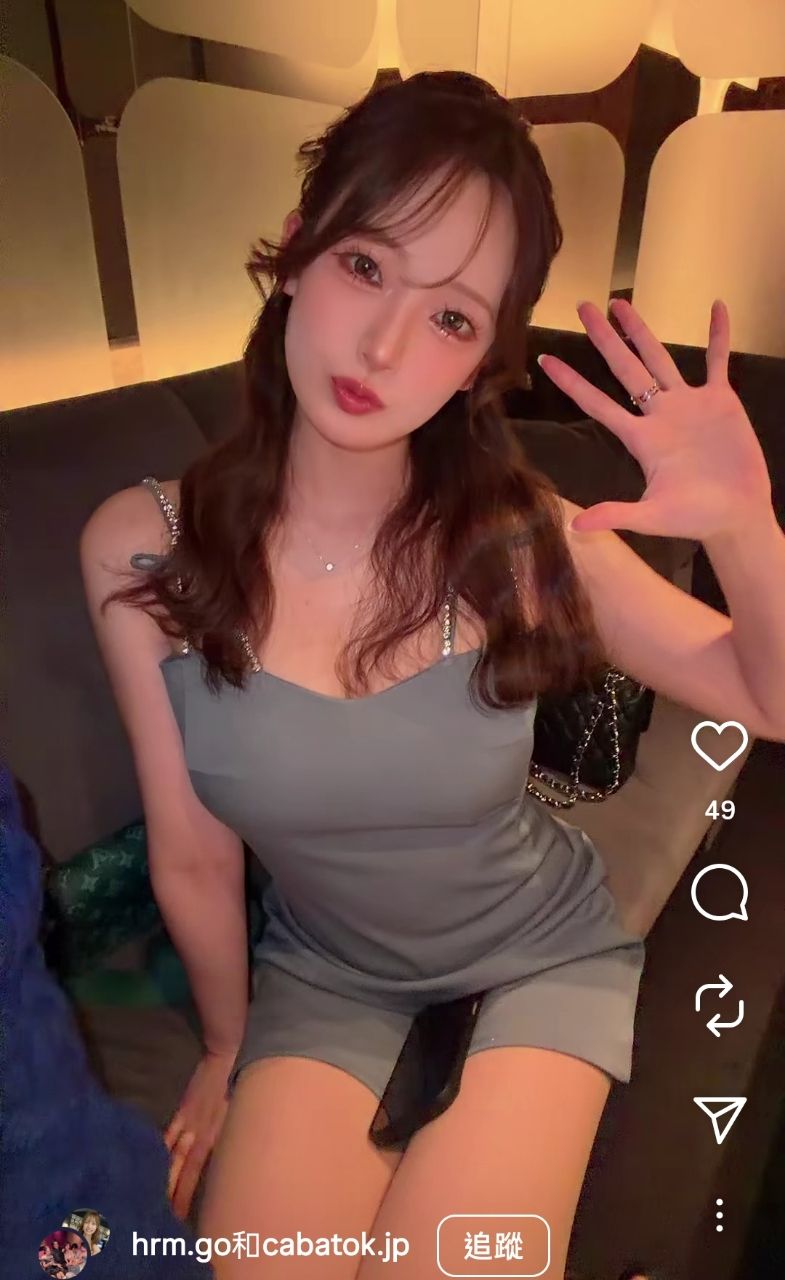785x1280 pixels.
Task: Tap the 追蹤 follow button
Action: [x=493, y=1246]
